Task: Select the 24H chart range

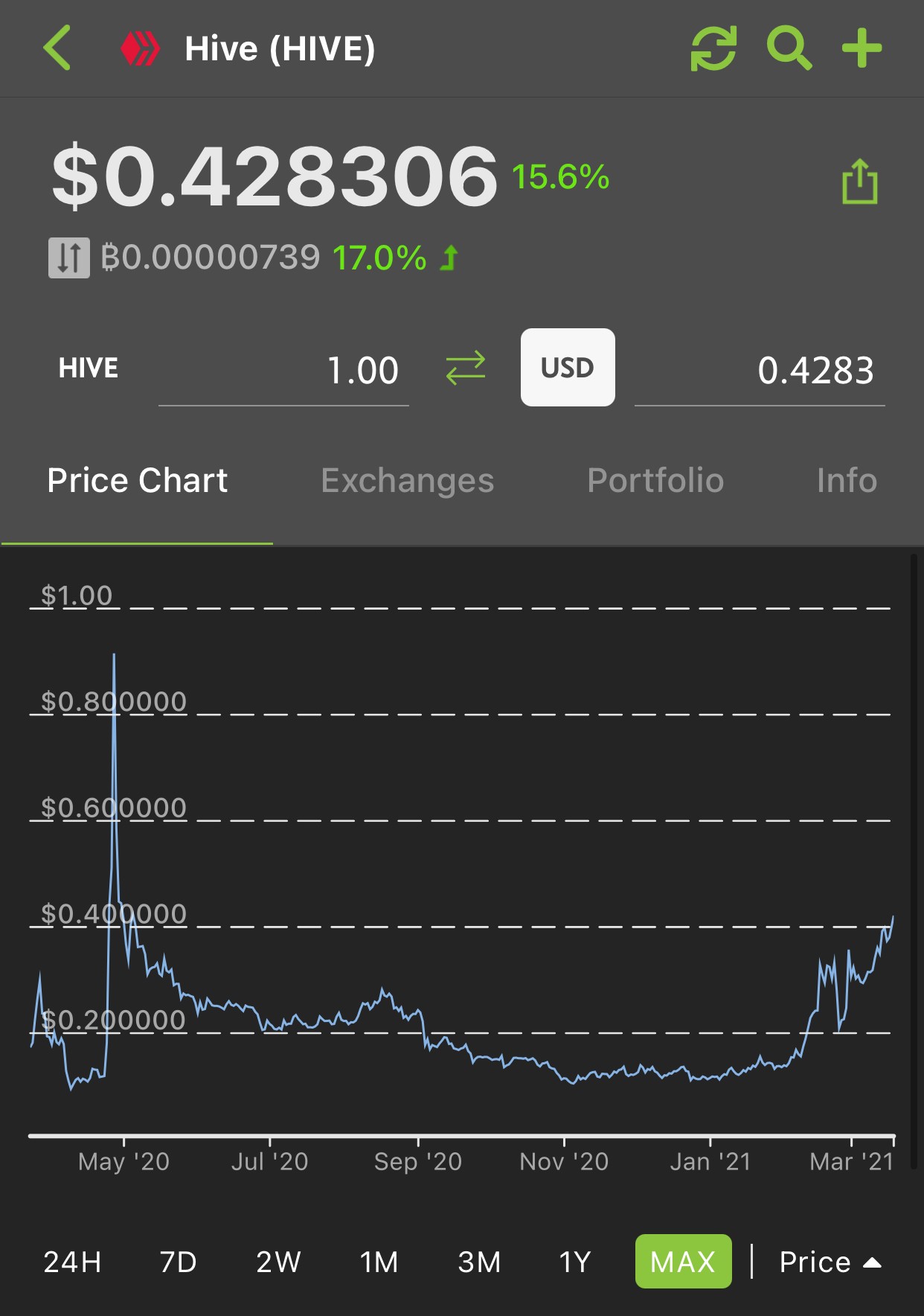Action: point(72,1262)
